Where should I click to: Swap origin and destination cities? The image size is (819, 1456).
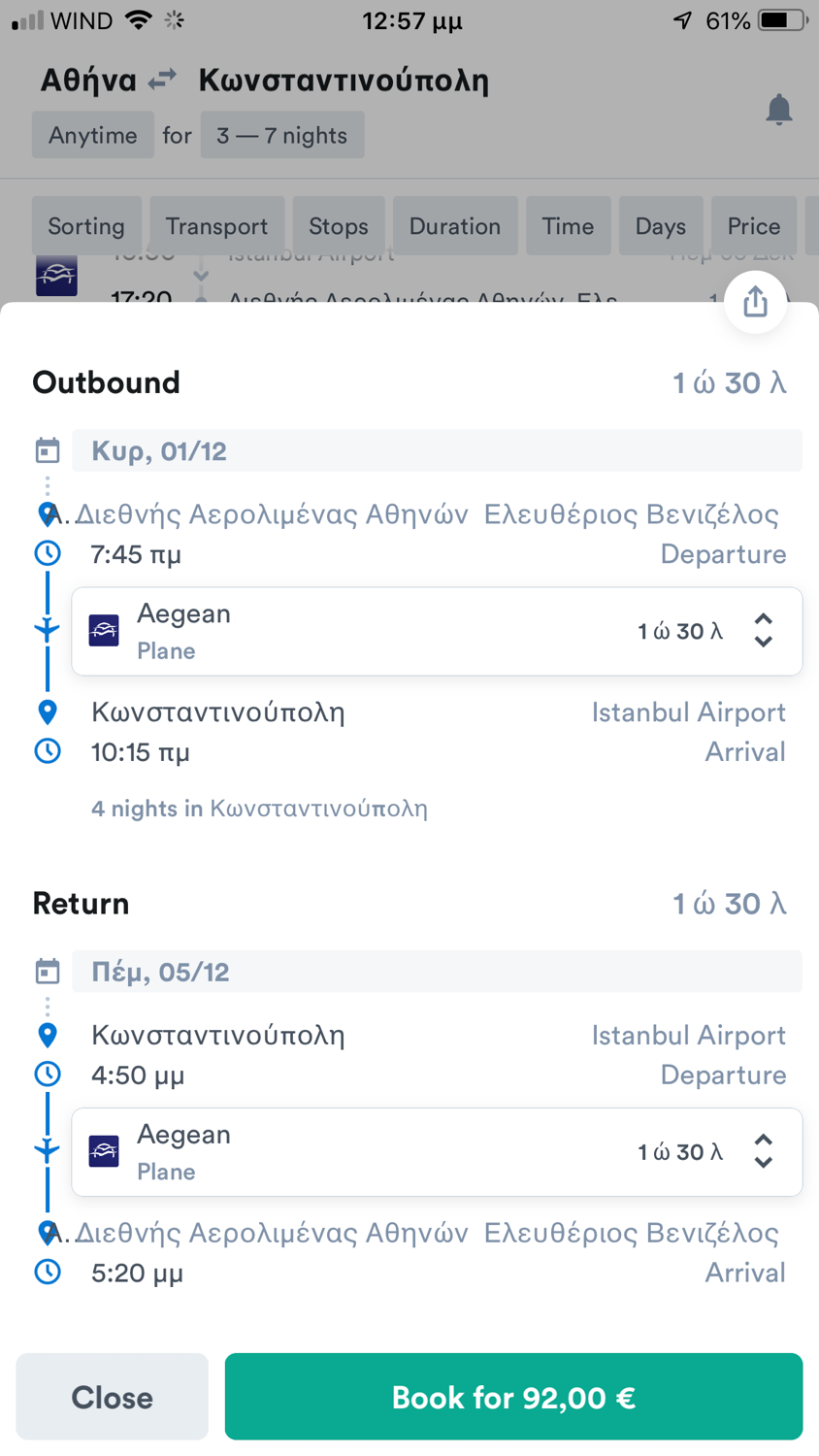point(162,80)
